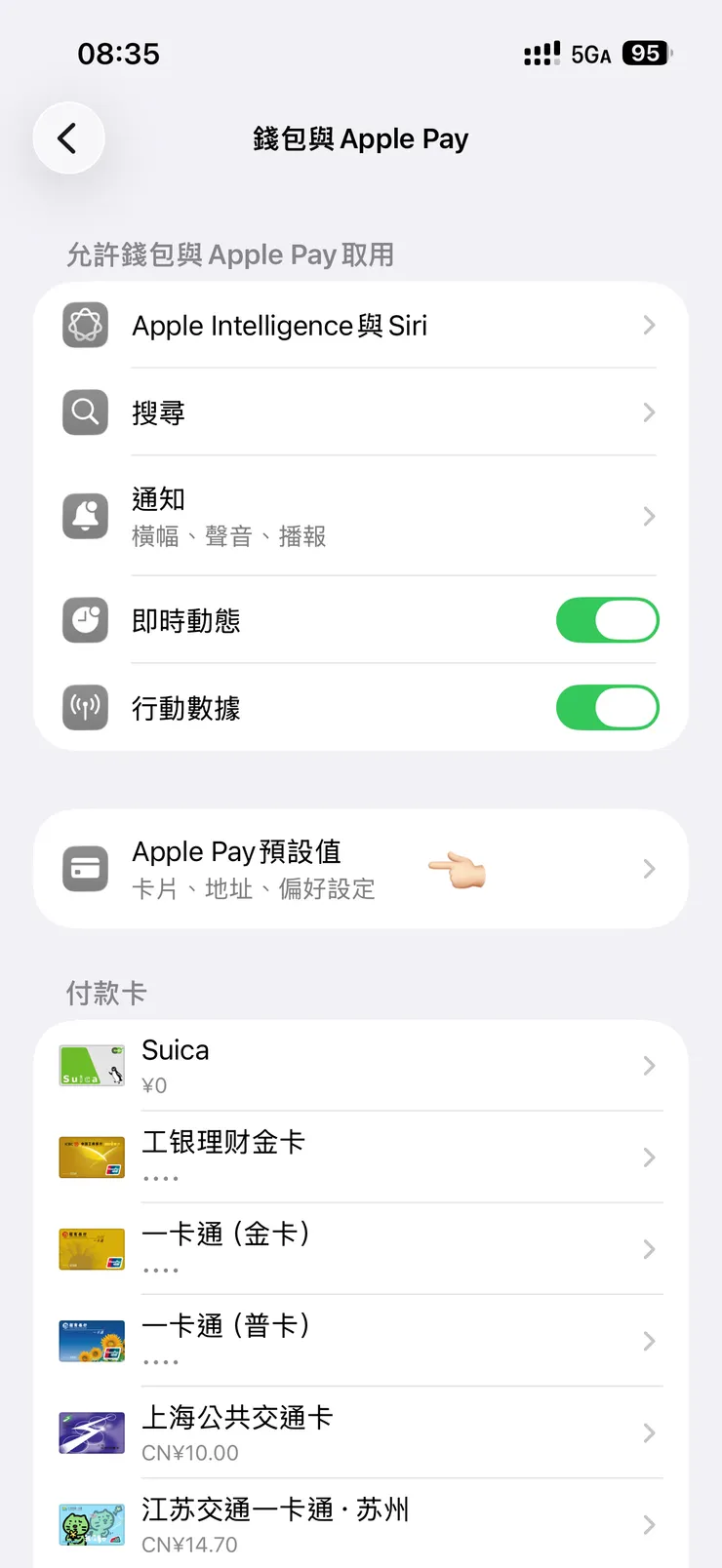Click the back arrow button
The height and width of the screenshot is (1568, 722).
[x=68, y=137]
